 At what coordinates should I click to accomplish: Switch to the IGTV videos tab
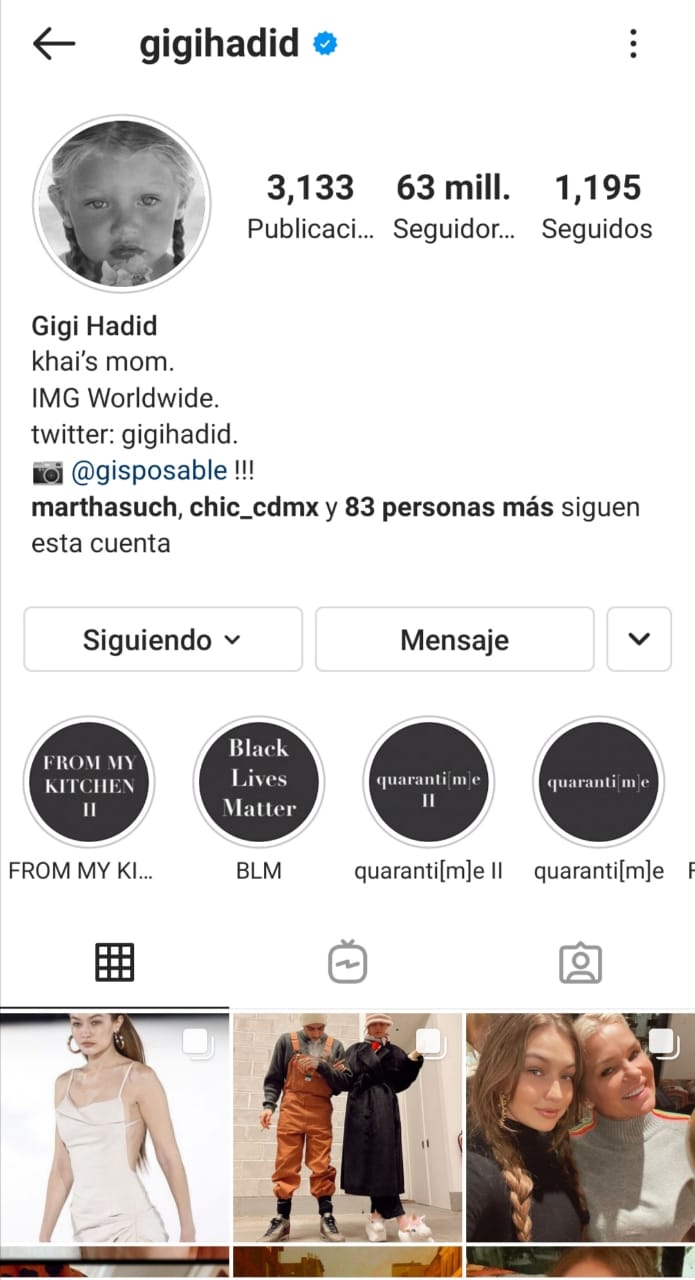point(347,962)
